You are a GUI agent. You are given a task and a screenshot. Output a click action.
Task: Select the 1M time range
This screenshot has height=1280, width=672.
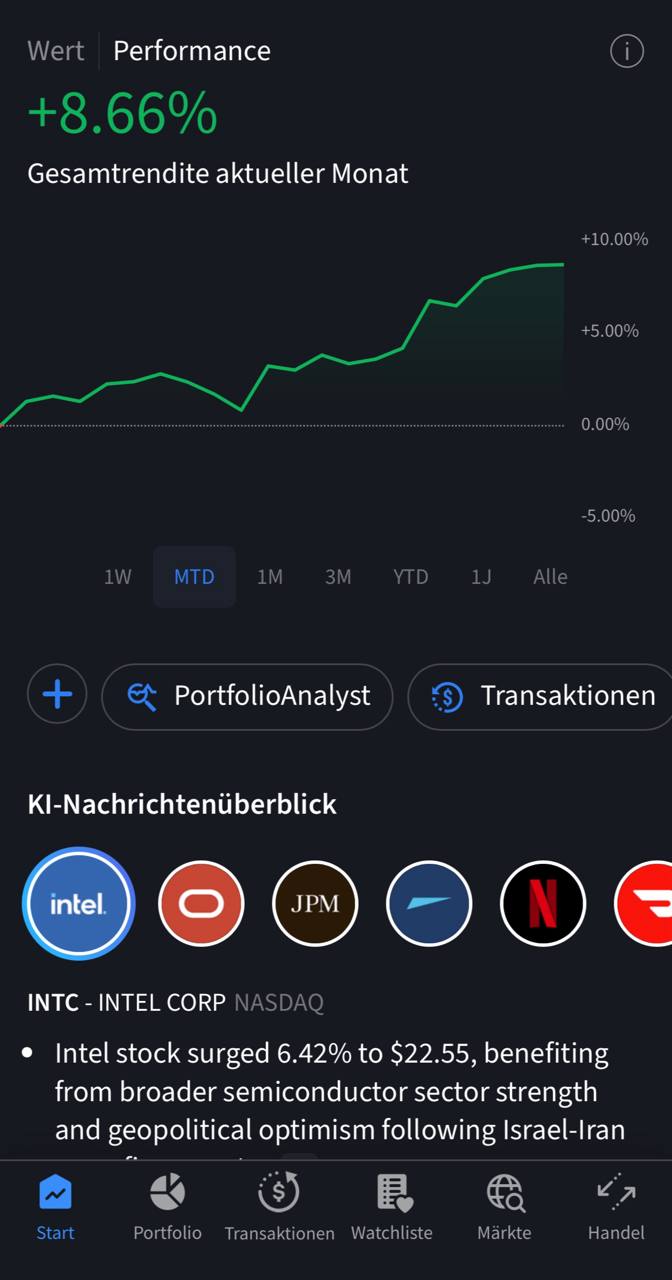[x=270, y=577]
